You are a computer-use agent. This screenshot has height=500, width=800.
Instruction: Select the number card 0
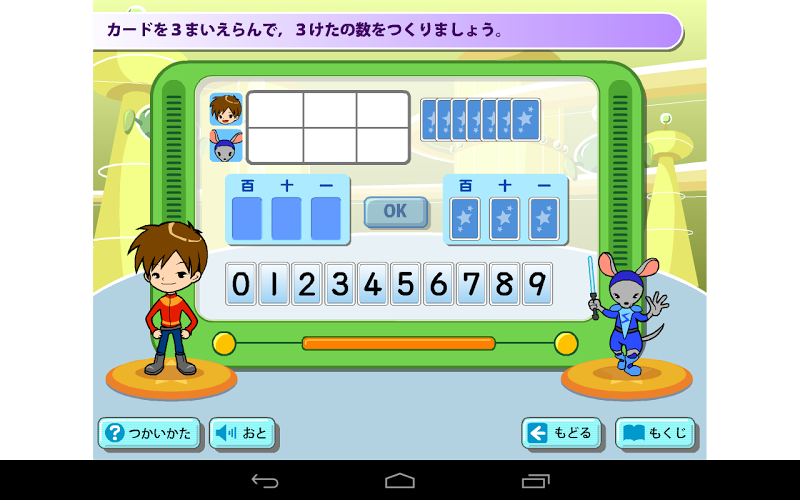click(240, 285)
